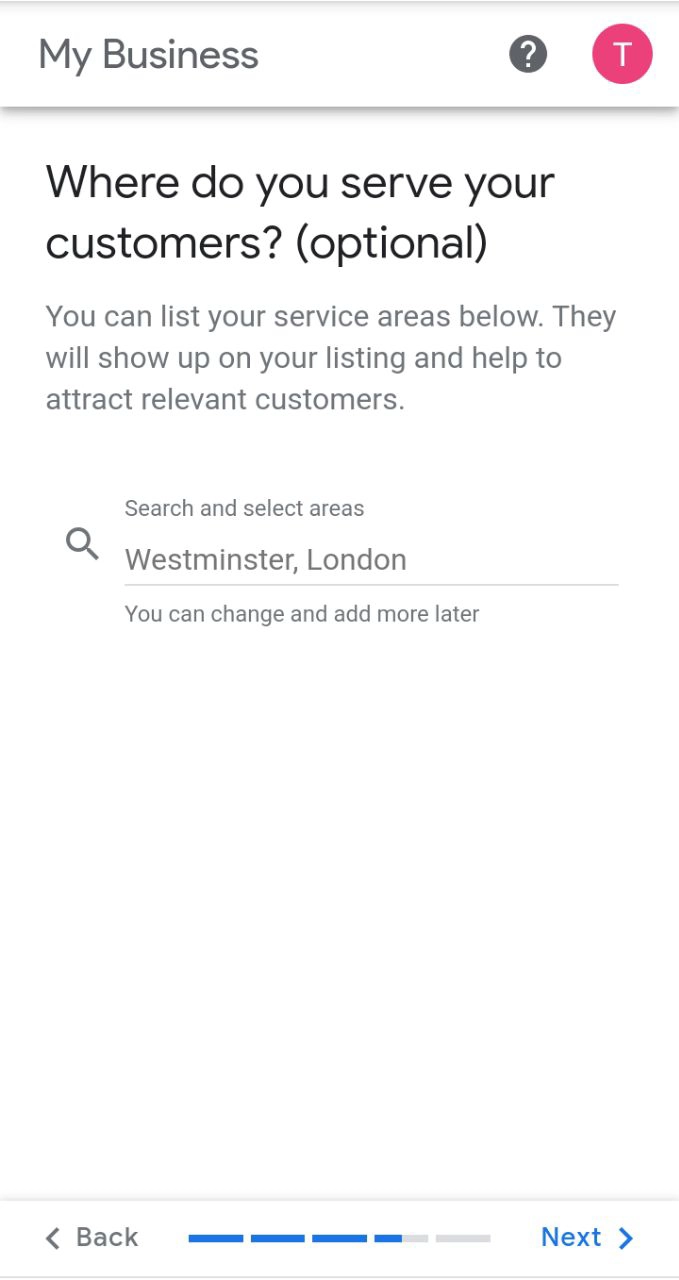Open the account avatar labeled T
The height and width of the screenshot is (1280, 679).
(x=622, y=54)
